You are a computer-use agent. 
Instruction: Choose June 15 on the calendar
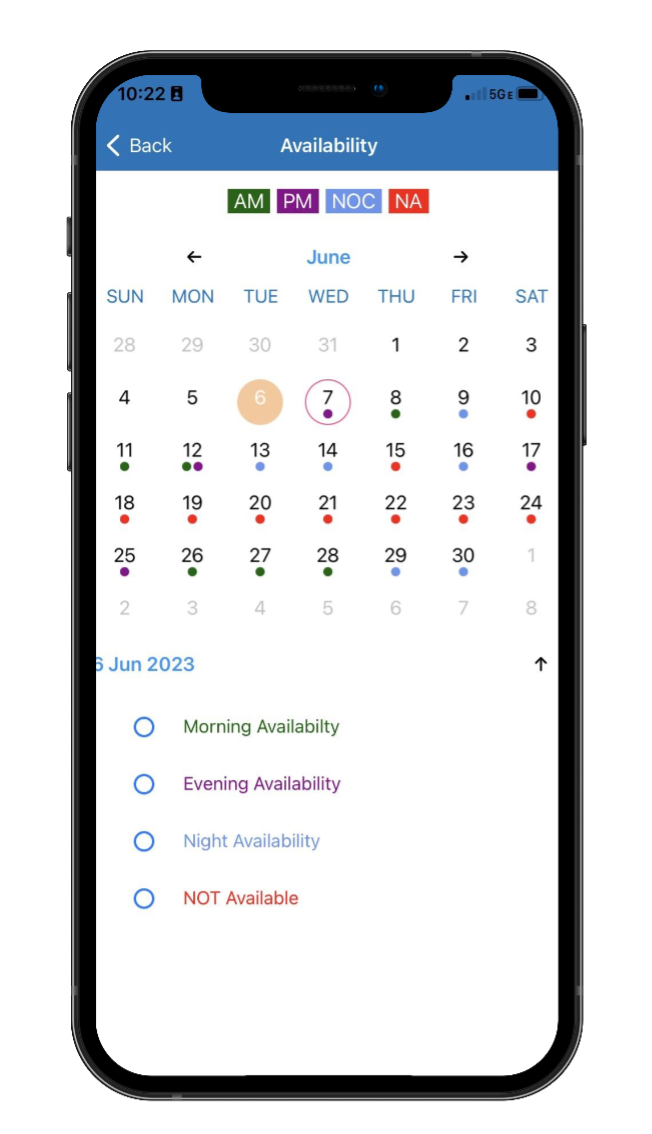(396, 452)
